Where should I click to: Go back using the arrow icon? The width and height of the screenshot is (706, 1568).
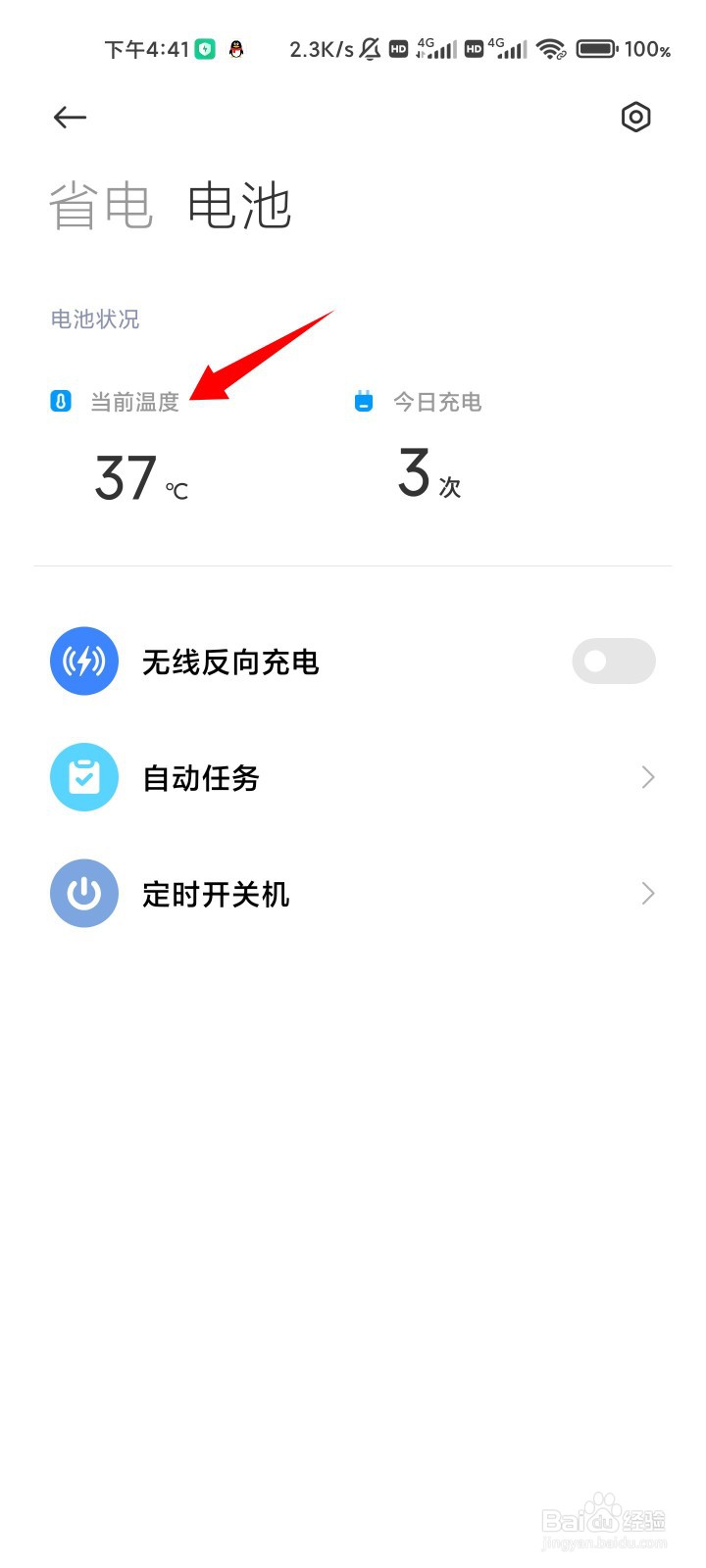click(x=70, y=118)
